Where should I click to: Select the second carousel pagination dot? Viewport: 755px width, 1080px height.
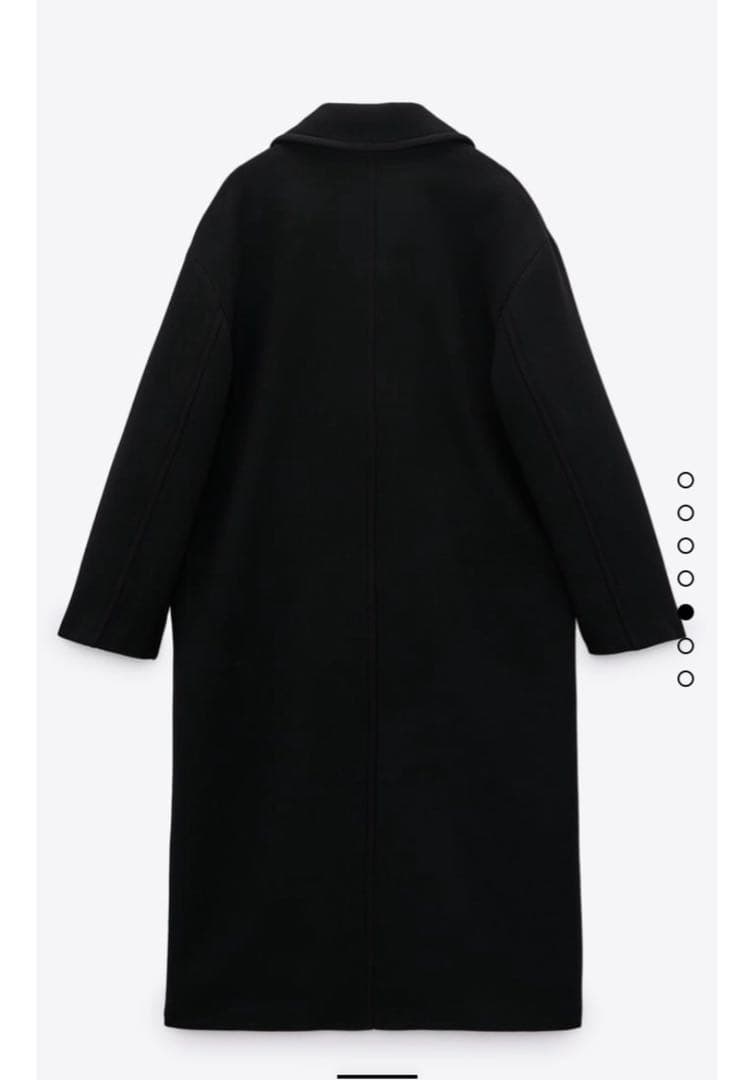point(686,511)
